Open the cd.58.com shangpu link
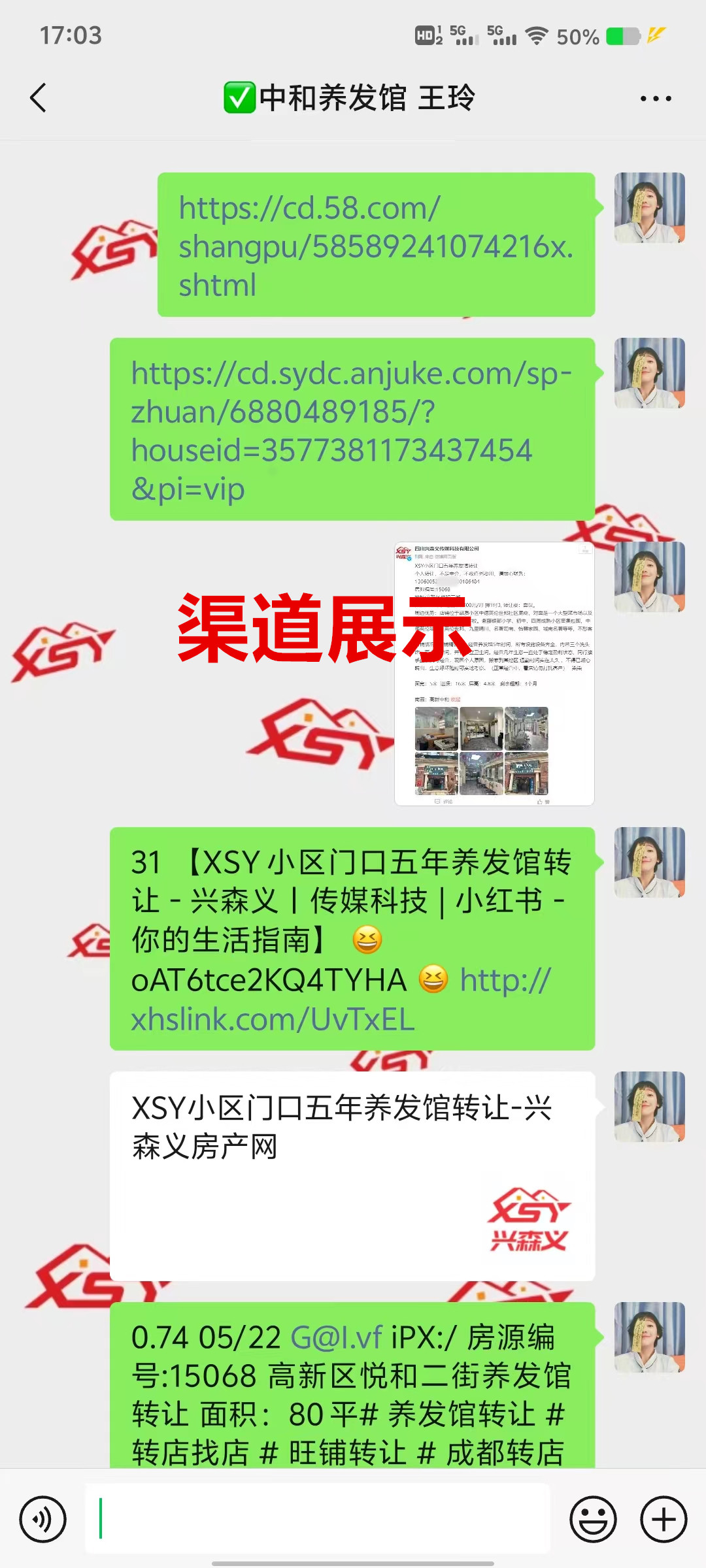Viewport: 706px width, 1568px height. (x=375, y=246)
